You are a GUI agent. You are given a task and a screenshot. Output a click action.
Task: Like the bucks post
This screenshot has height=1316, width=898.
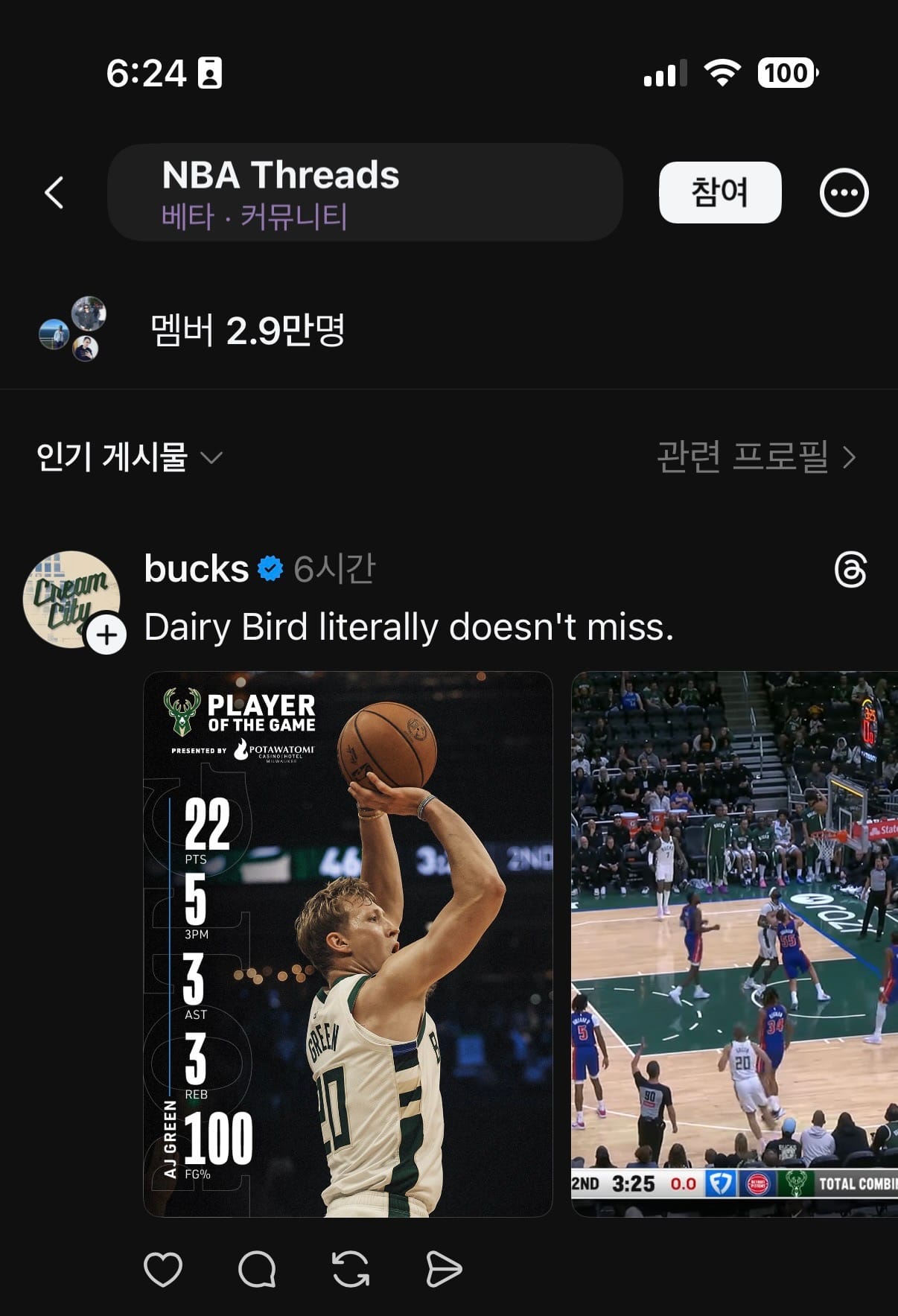[x=163, y=1268]
